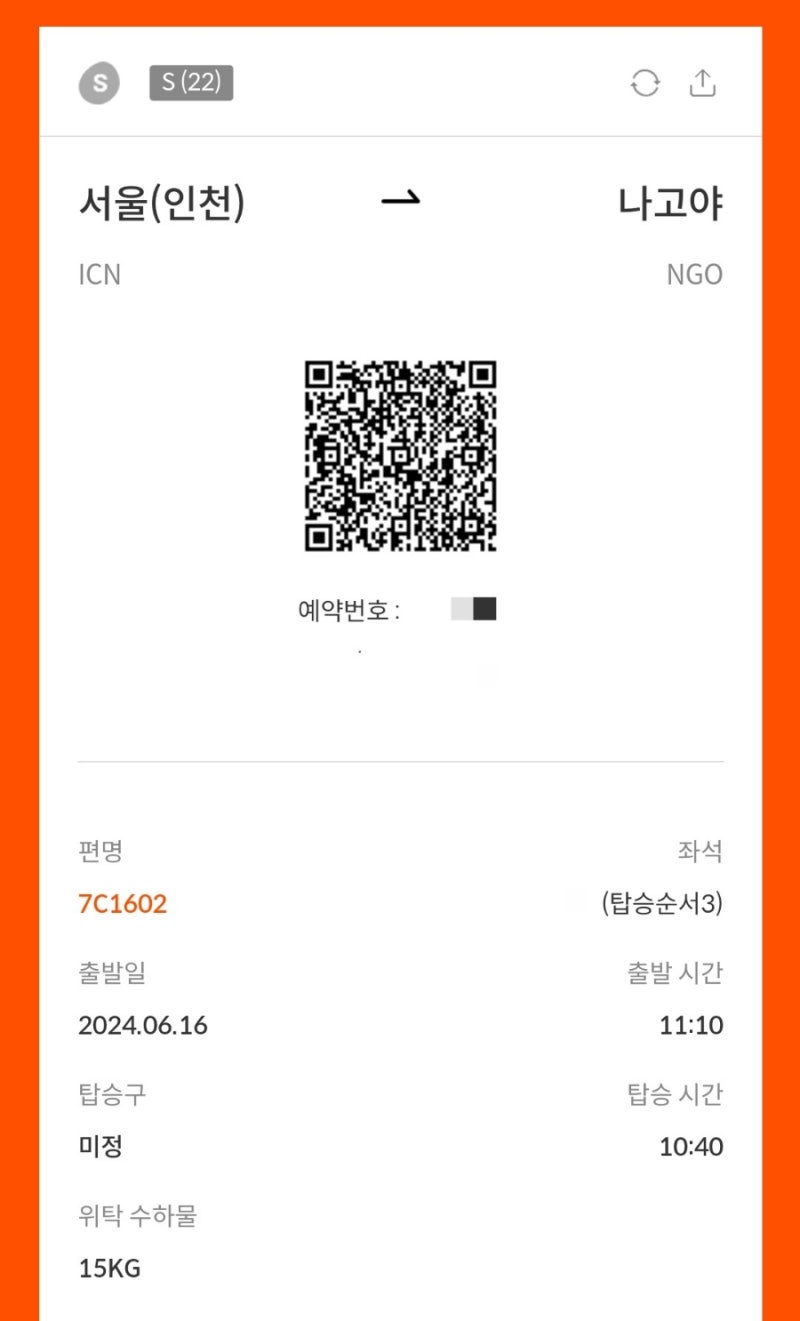Select the 2024.06.16 departure date
The height and width of the screenshot is (1321, 800).
point(143,1025)
